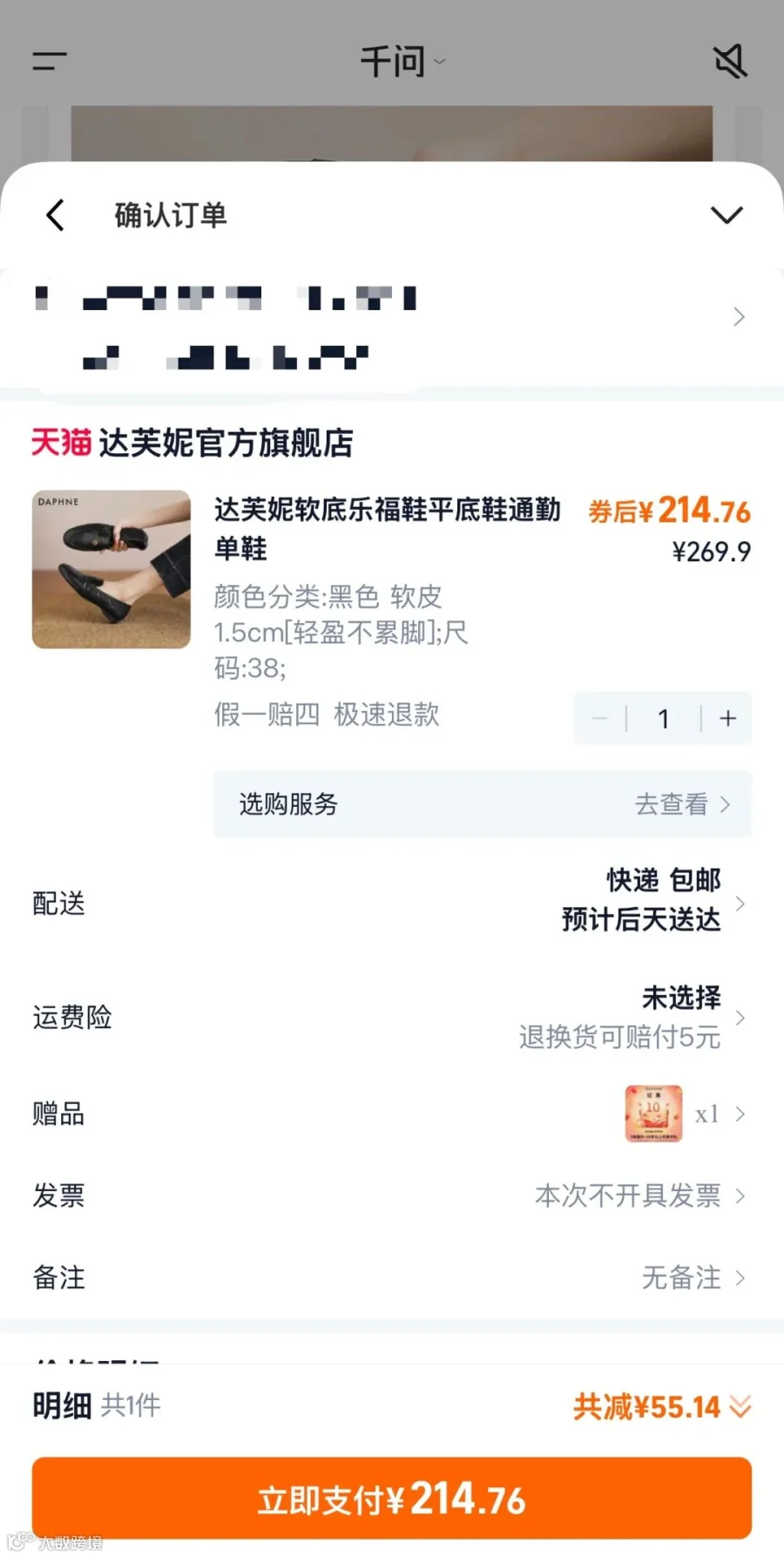The height and width of the screenshot is (1557, 784).
Task: Tap the mute speaker icon
Action: click(730, 61)
